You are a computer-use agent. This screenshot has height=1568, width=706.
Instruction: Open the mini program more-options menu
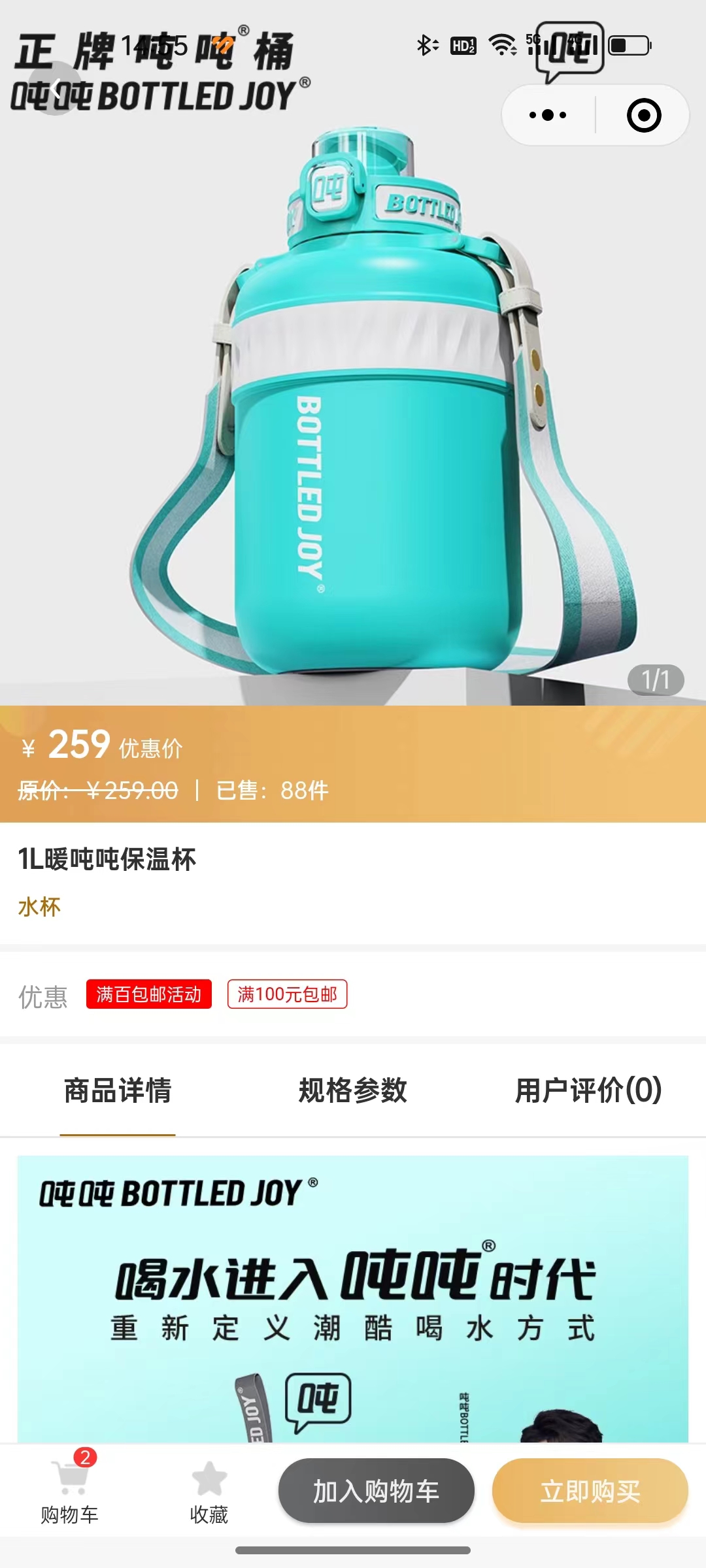(x=548, y=116)
